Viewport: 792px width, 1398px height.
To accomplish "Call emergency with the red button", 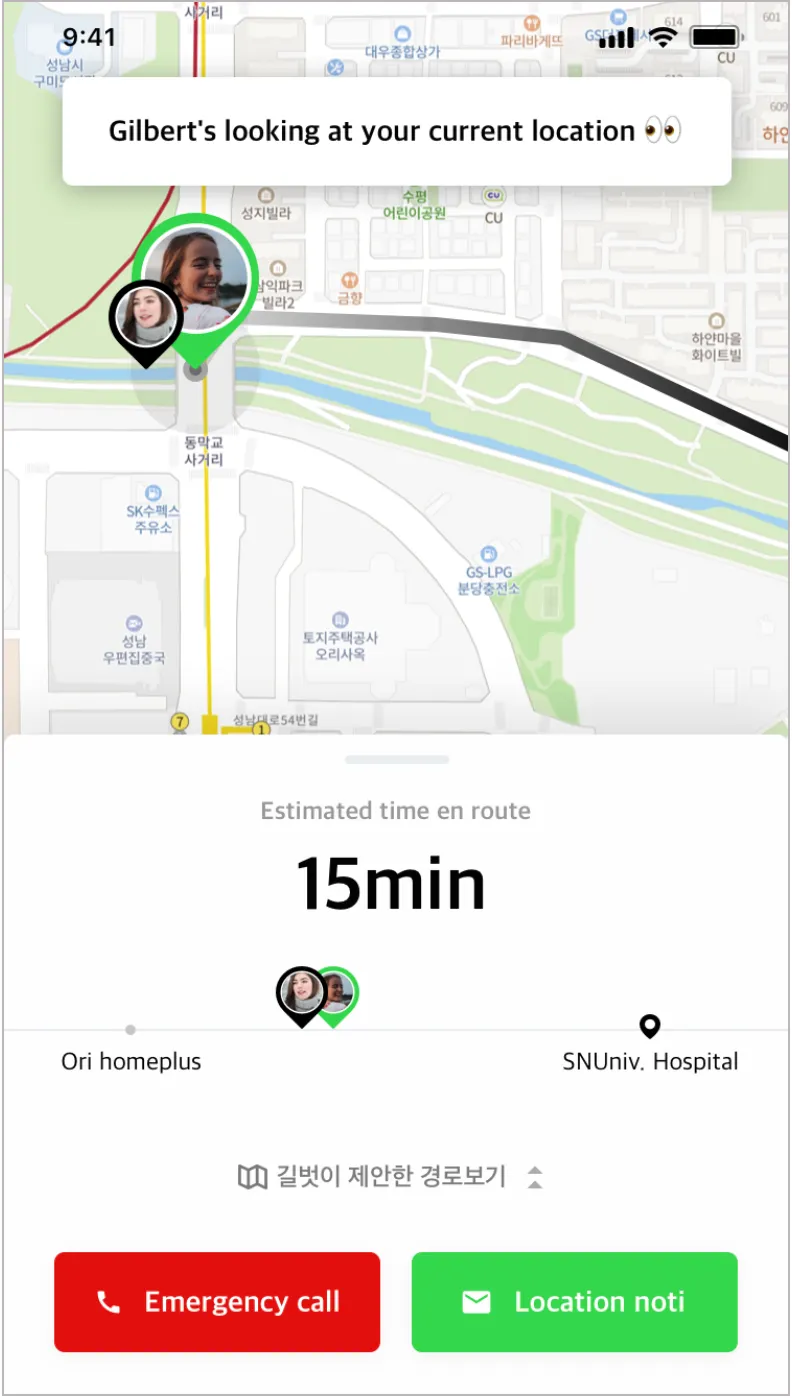I will point(217,1302).
